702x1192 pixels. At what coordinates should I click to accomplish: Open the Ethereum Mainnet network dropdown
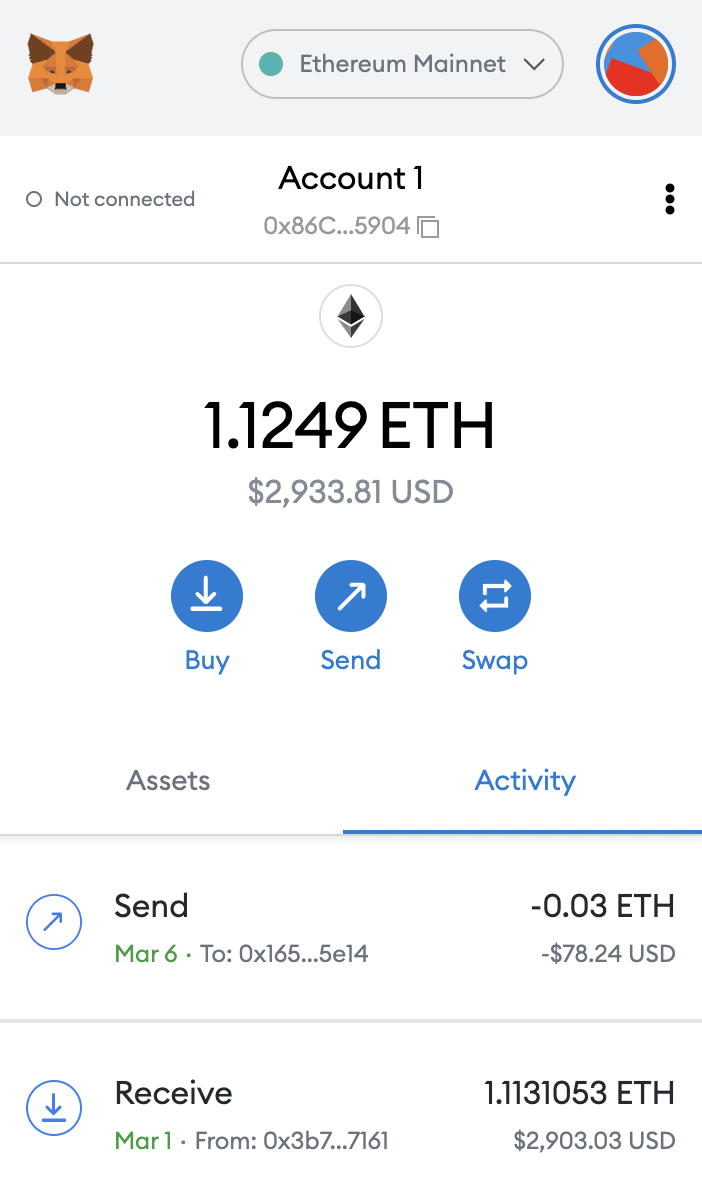[x=402, y=65]
